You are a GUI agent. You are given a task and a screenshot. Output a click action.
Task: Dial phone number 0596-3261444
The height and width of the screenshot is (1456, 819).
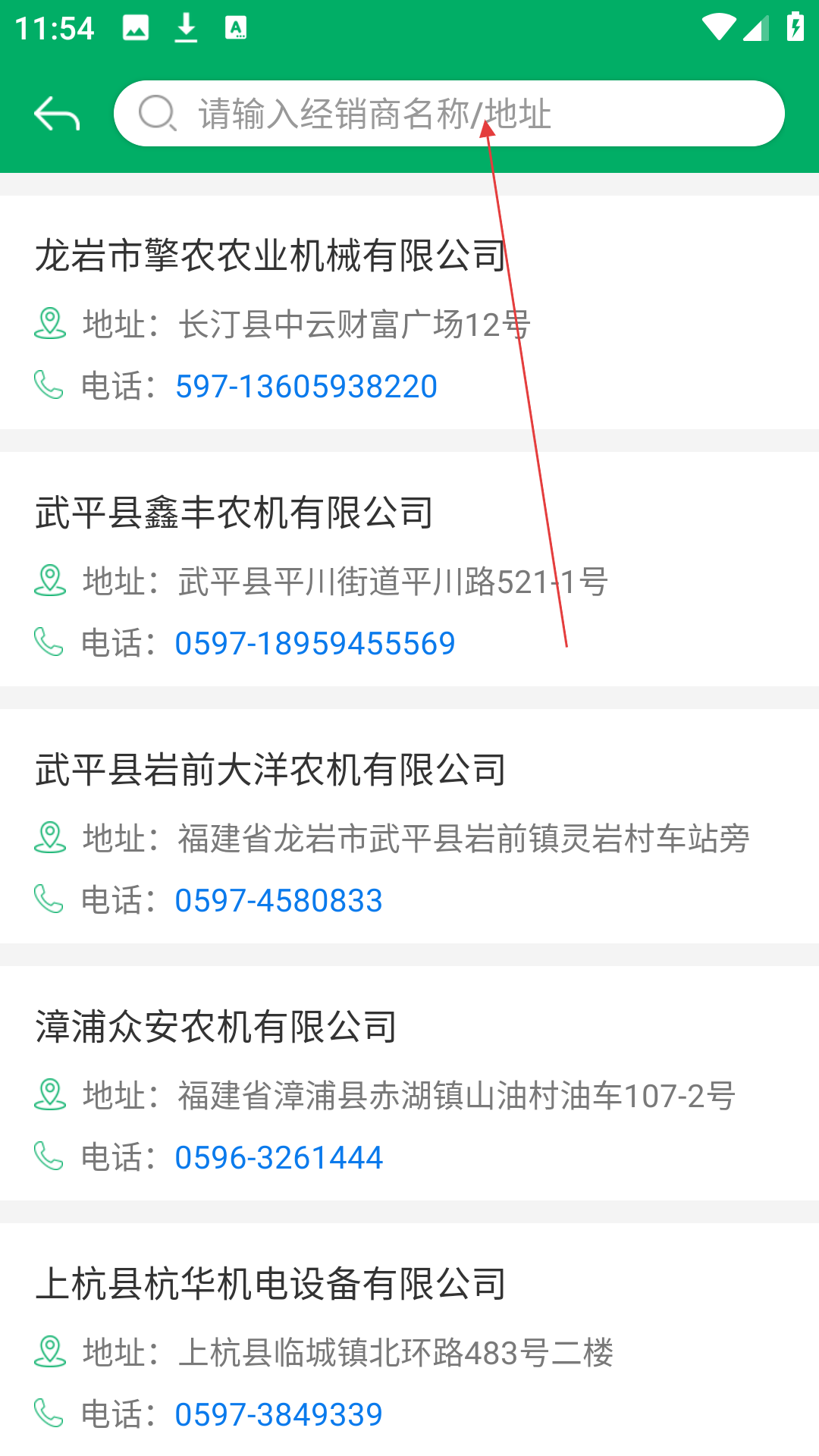coord(278,1158)
